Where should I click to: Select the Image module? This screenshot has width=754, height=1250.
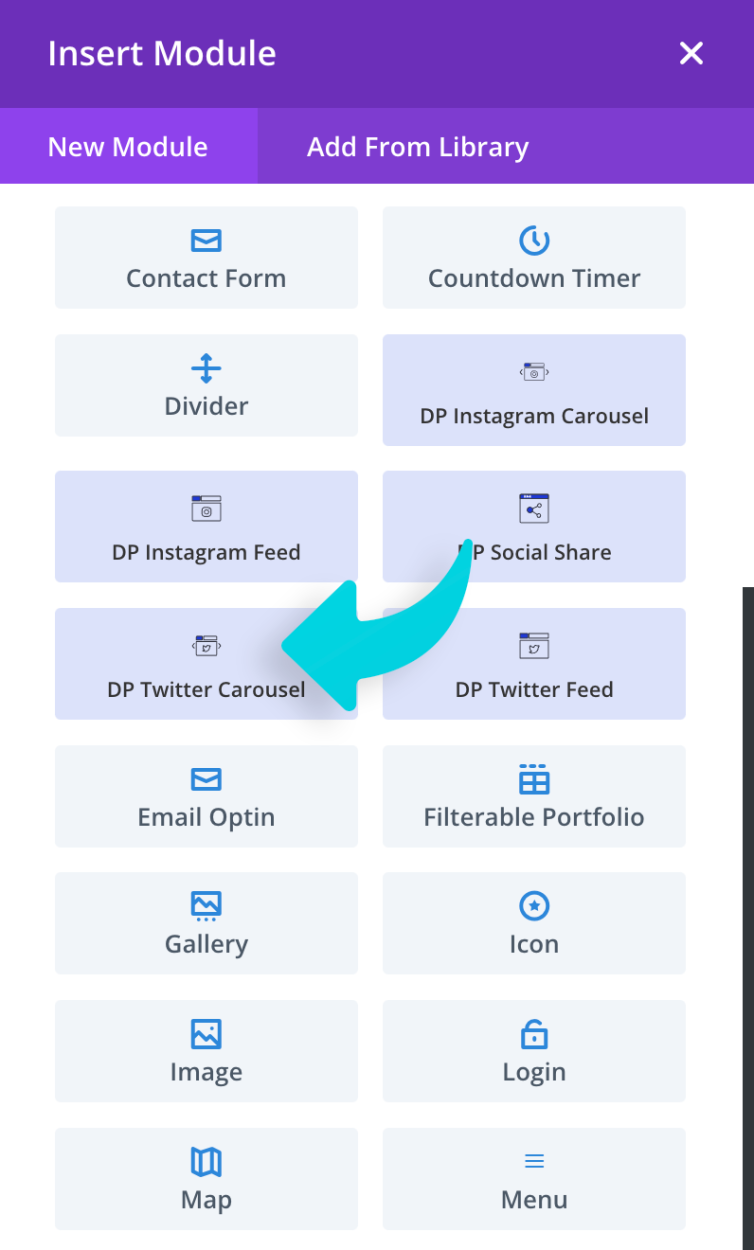[206, 1051]
